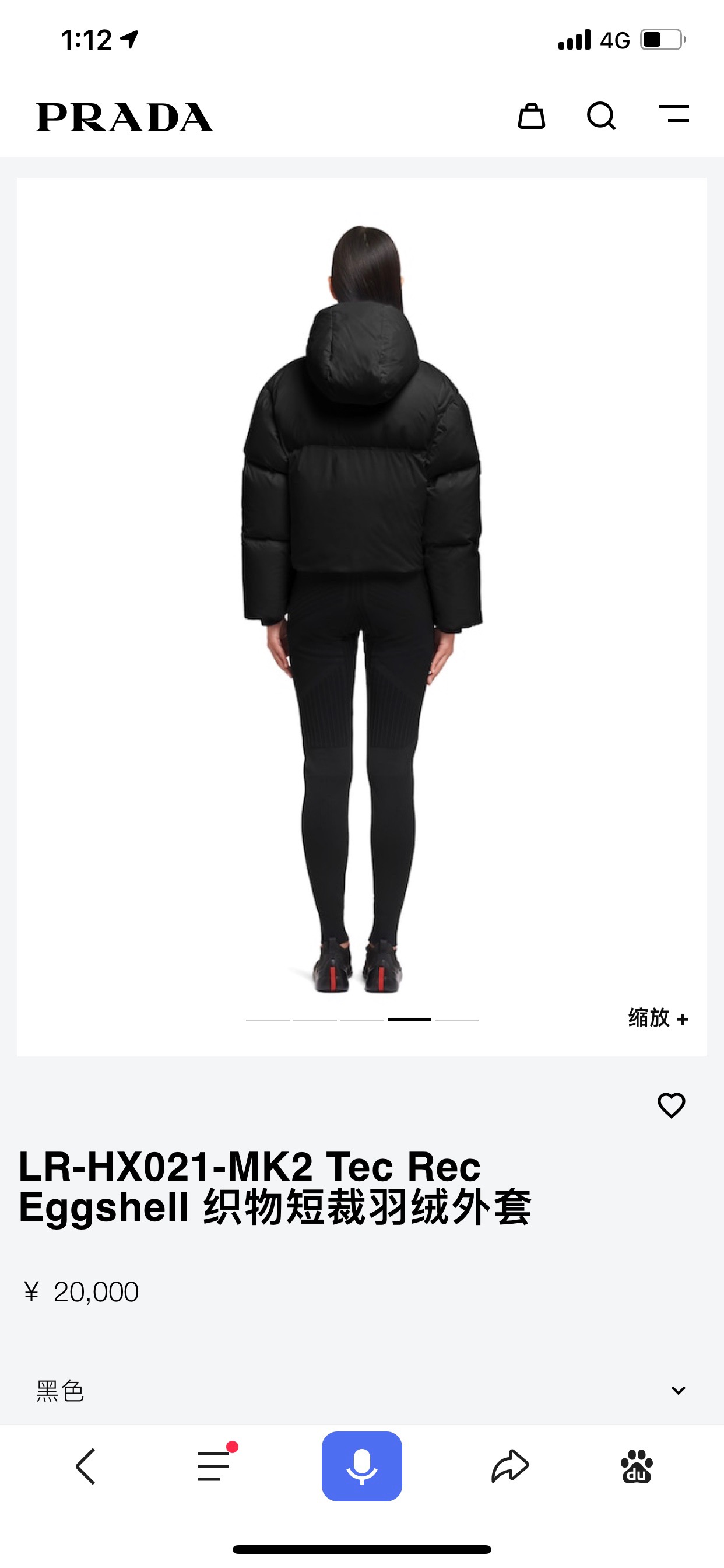Open the Baidu home paw icon

637,1466
